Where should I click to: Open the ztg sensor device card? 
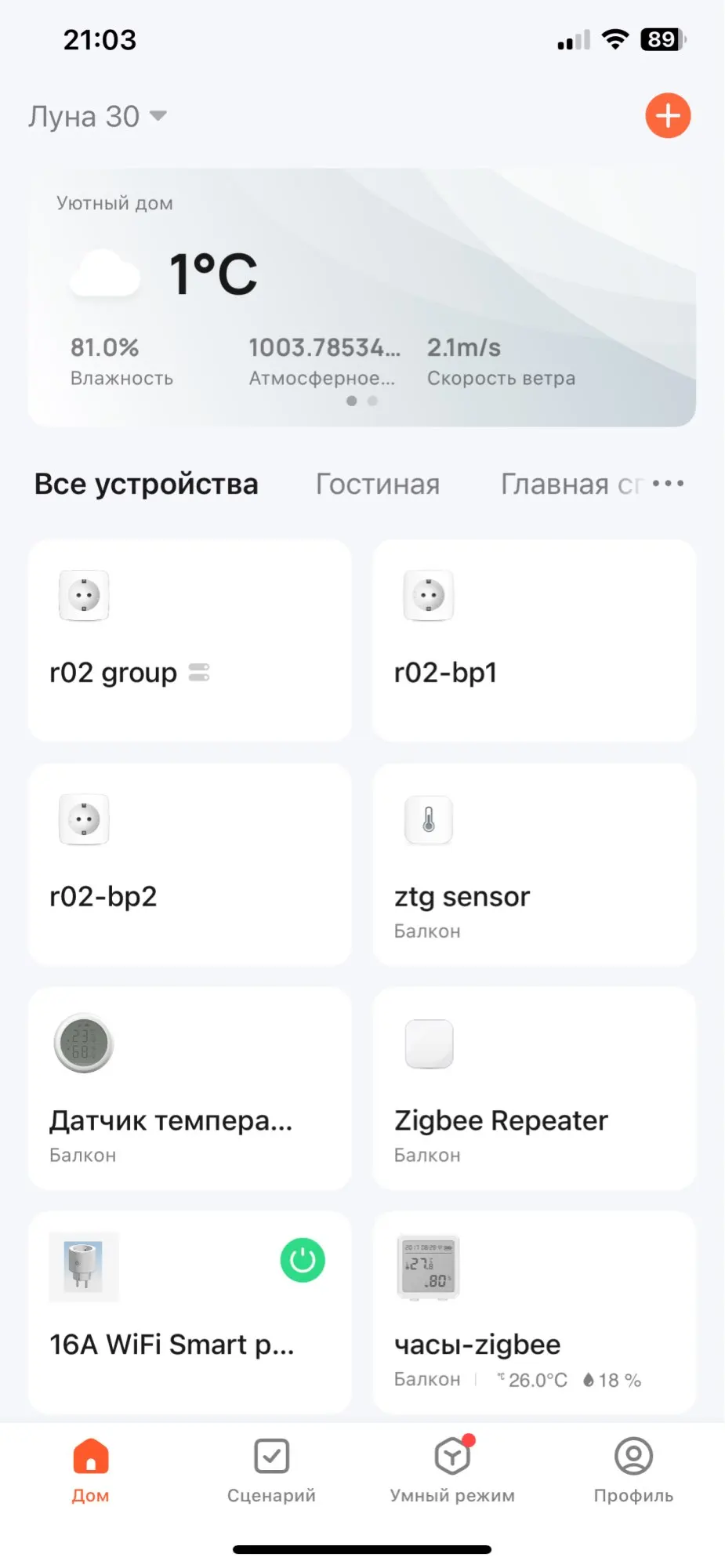click(534, 864)
